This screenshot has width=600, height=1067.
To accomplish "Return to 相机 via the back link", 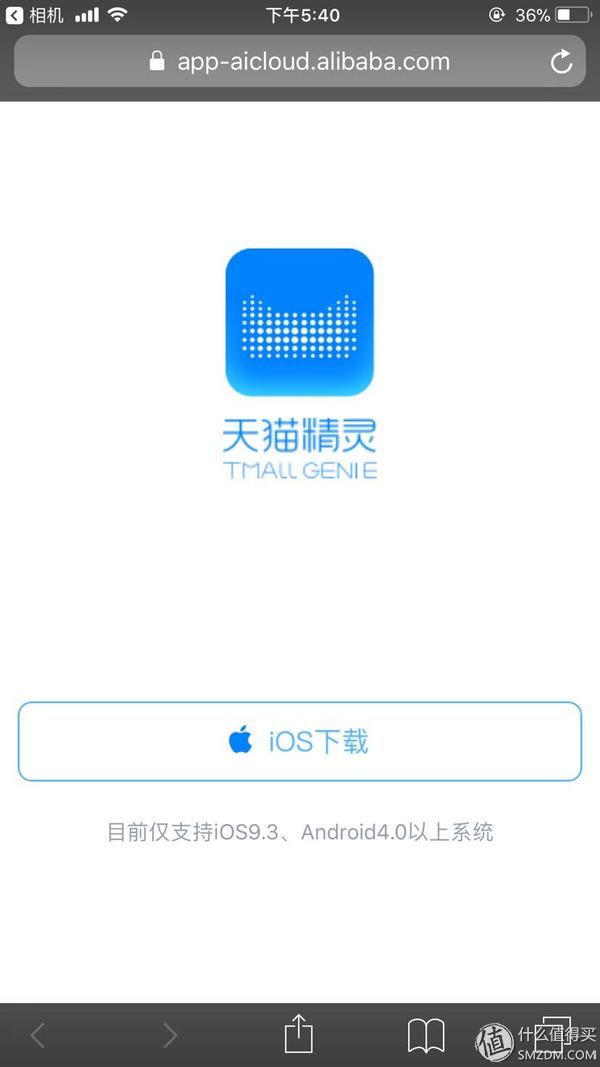I will pyautogui.click(x=36, y=15).
